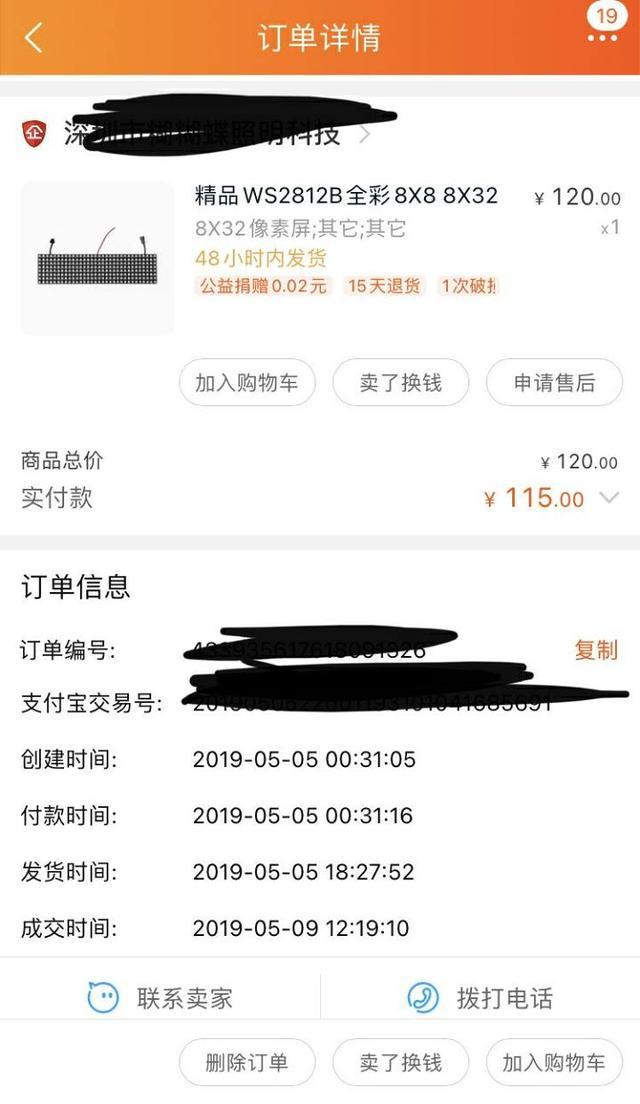The height and width of the screenshot is (1104, 640).
Task: Expand the 实付款 payment details
Action: 608,498
